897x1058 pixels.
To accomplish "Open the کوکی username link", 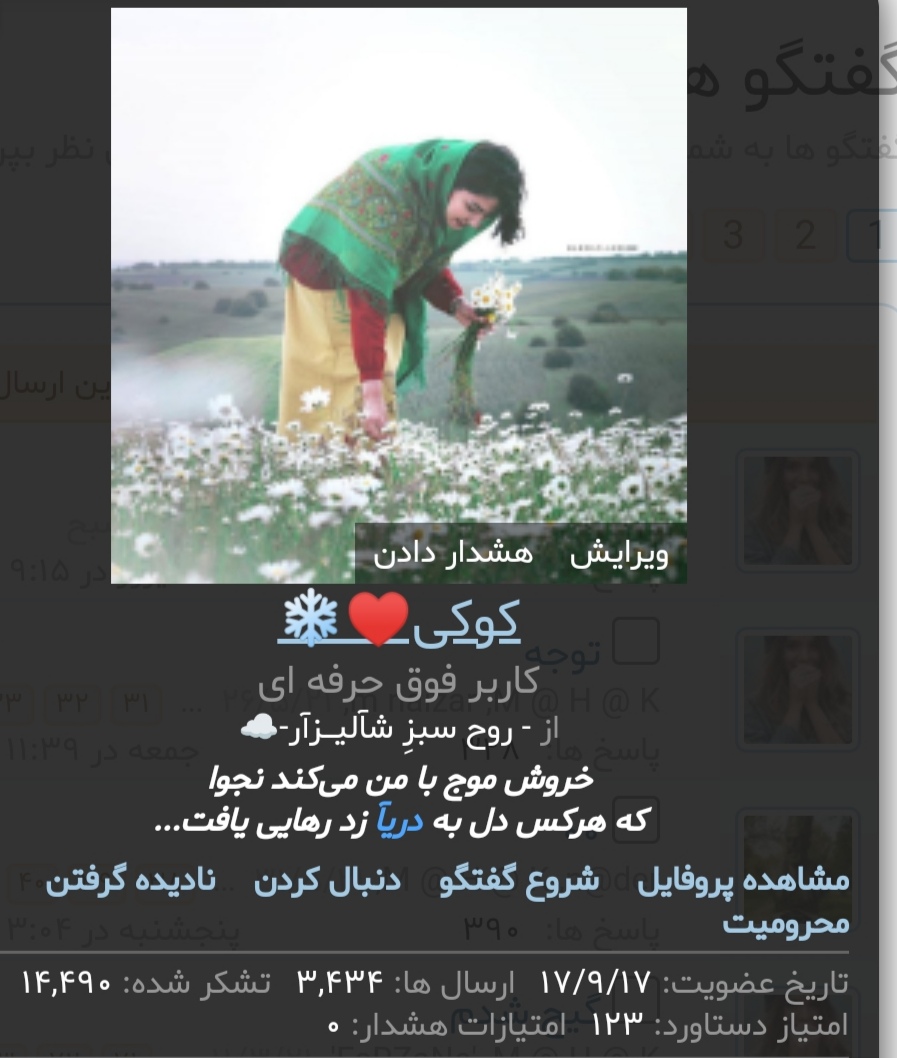I will point(399,620).
